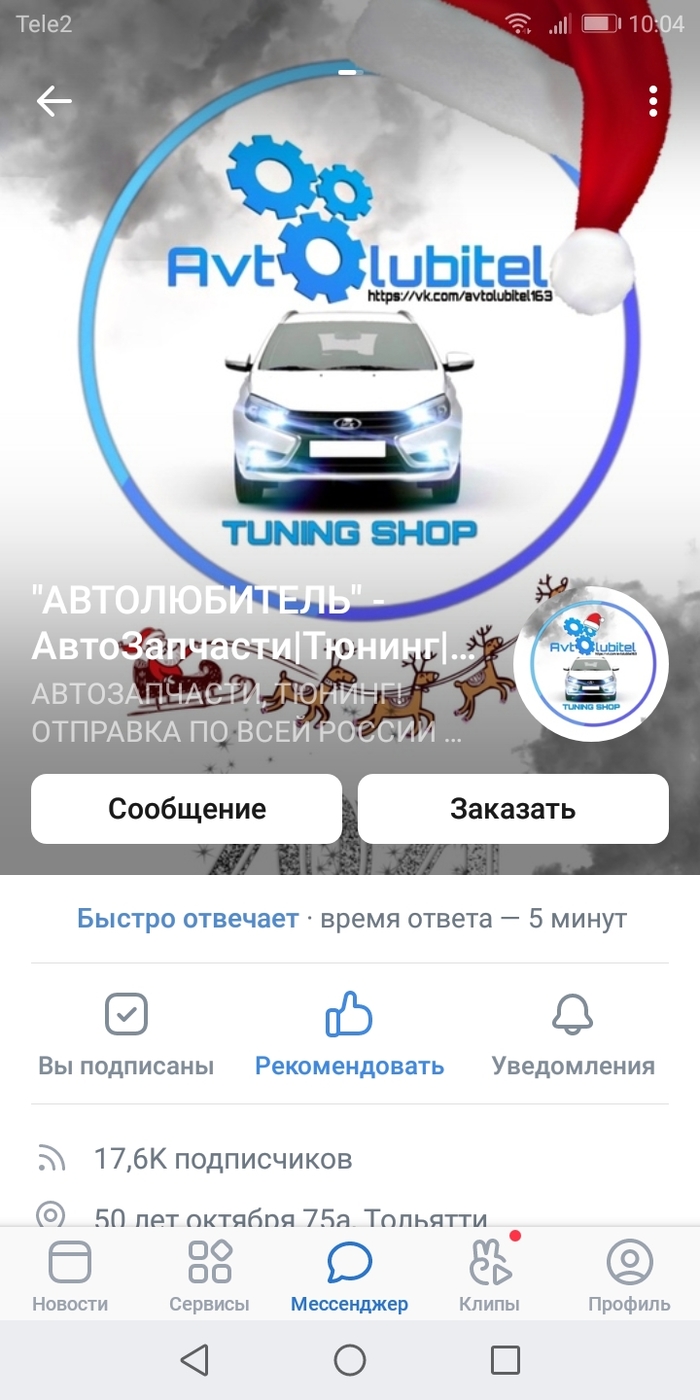The height and width of the screenshot is (1400, 700).
Task: Open the address 50 лет октября 75а
Action: click(x=290, y=1218)
